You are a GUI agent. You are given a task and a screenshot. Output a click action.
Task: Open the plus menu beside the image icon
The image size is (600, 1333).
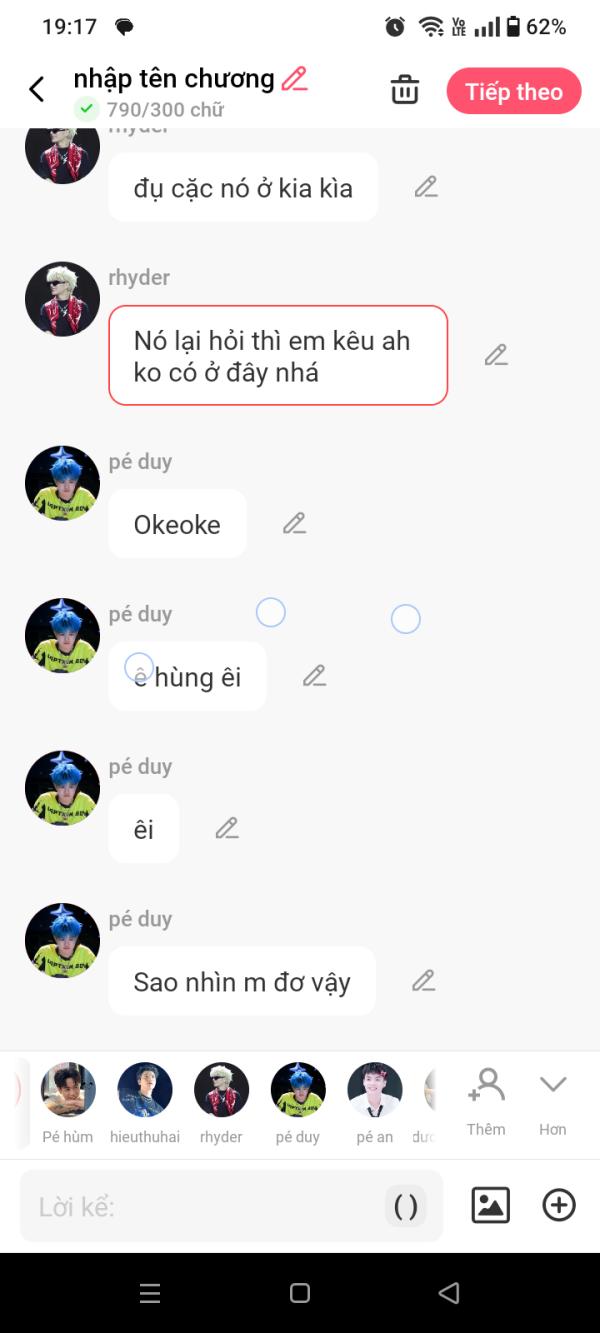coord(559,1205)
